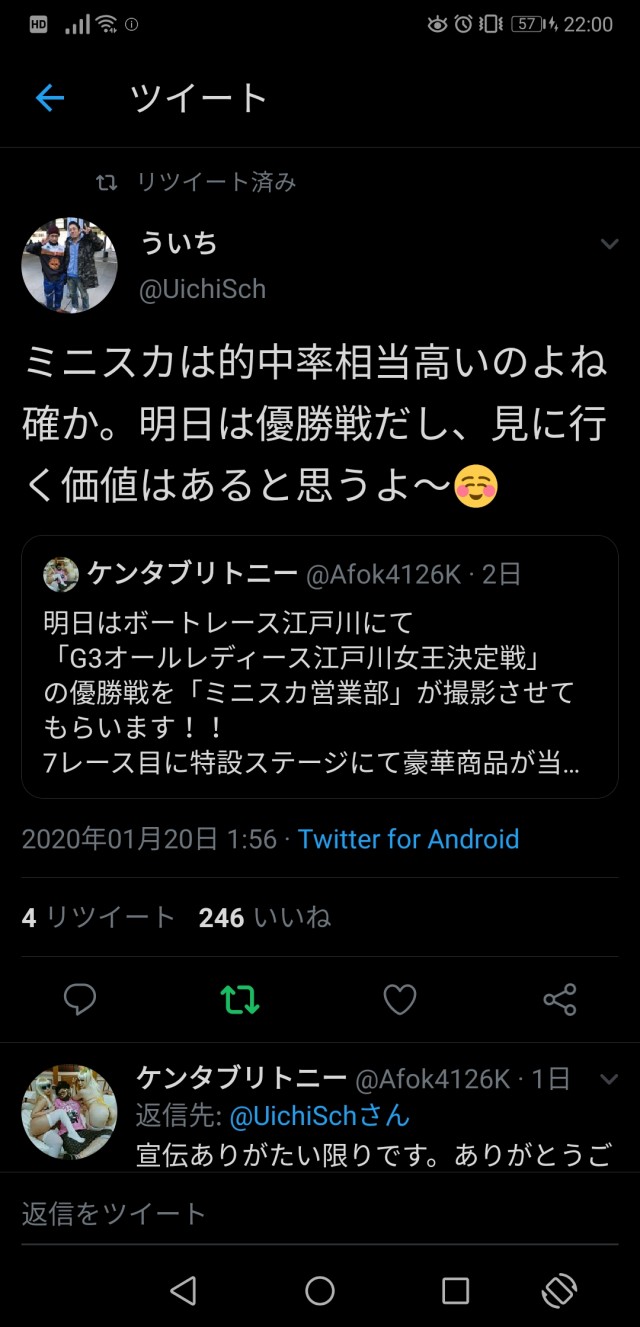Like ういち's tweet

tap(400, 999)
